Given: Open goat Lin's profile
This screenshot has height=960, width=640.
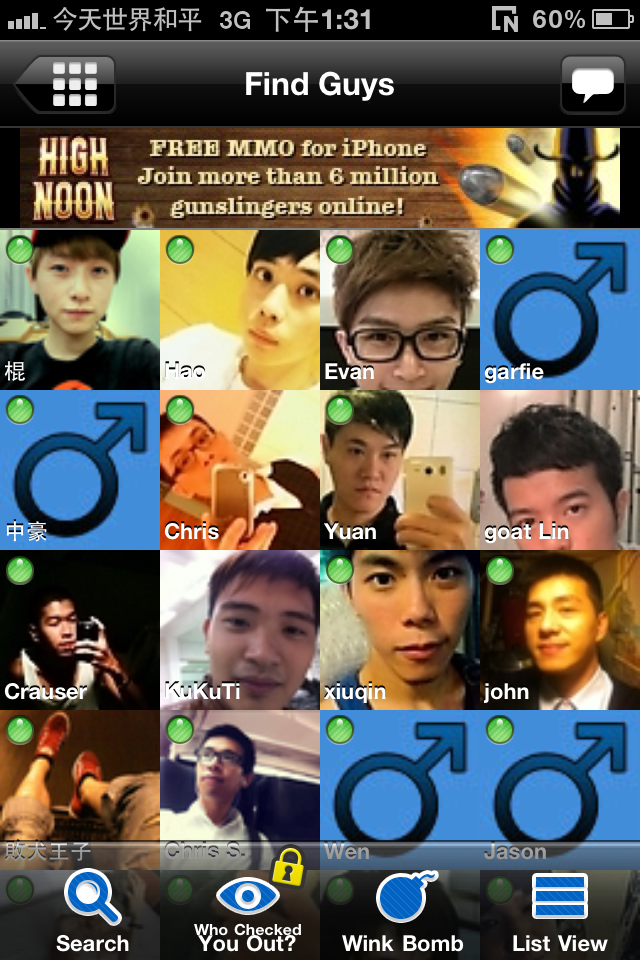Looking at the screenshot, I should pos(560,470).
